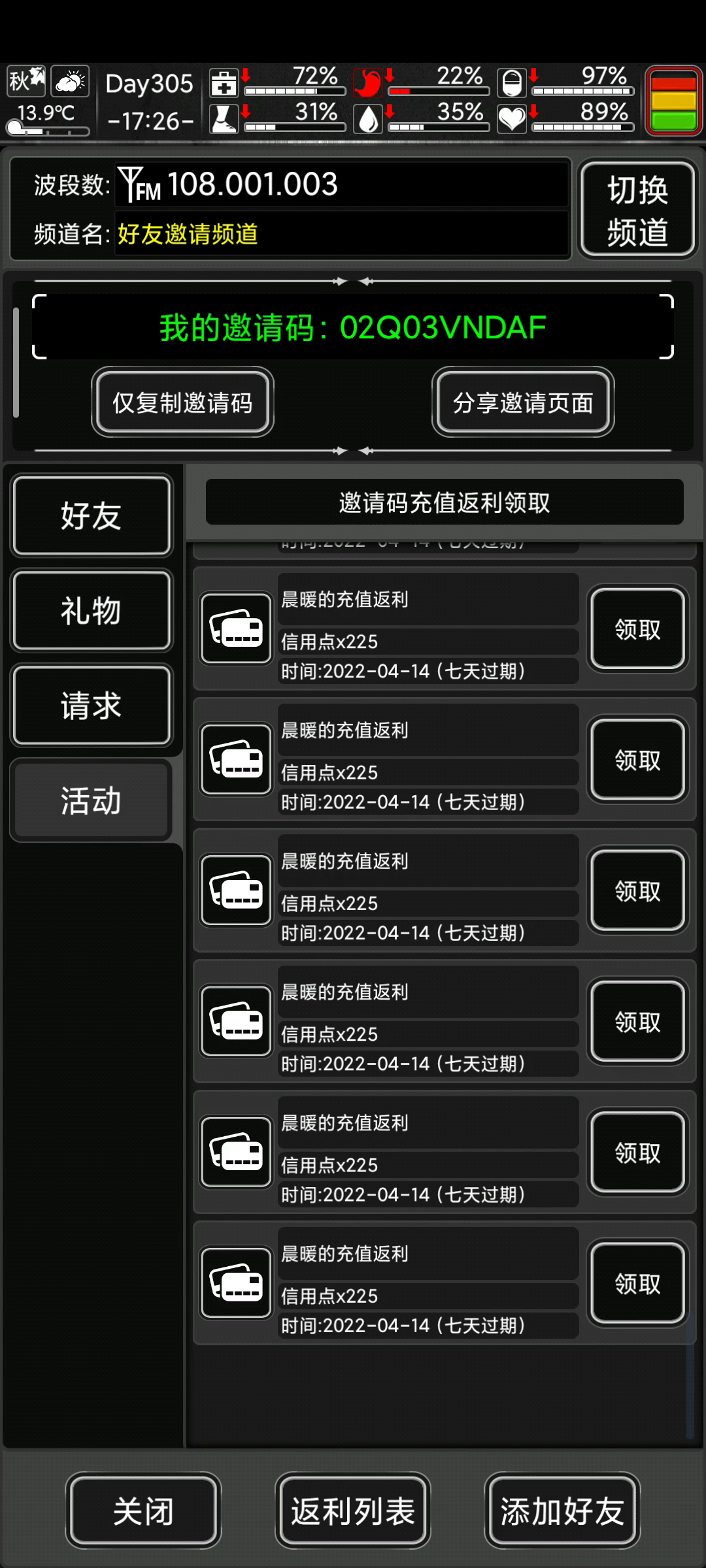Go to the 活动 tab
This screenshot has height=1568, width=706.
(92, 800)
